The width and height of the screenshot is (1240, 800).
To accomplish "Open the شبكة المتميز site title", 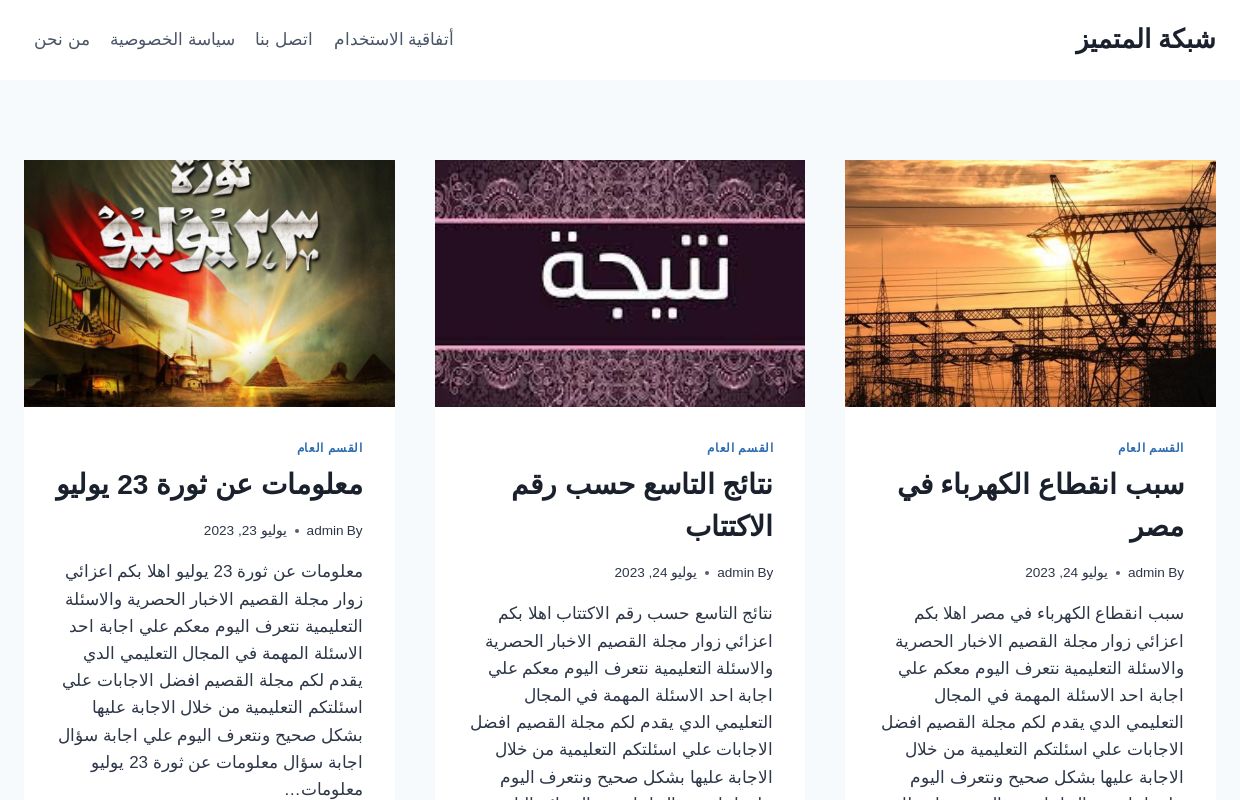I will (1145, 40).
